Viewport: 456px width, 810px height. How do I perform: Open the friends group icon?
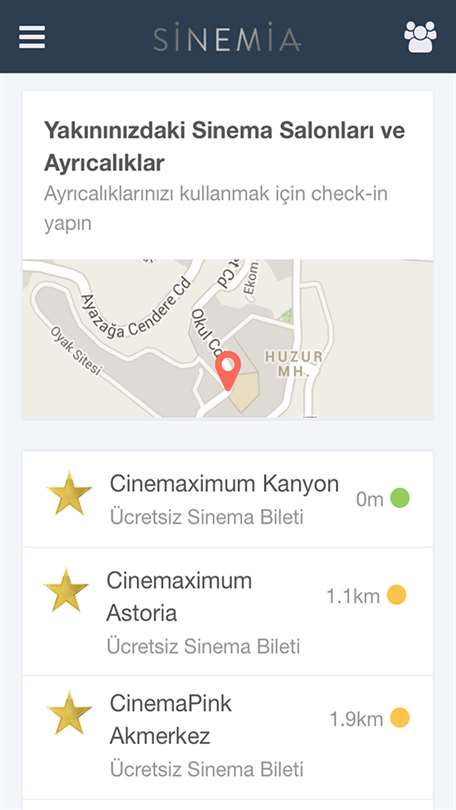[x=420, y=37]
